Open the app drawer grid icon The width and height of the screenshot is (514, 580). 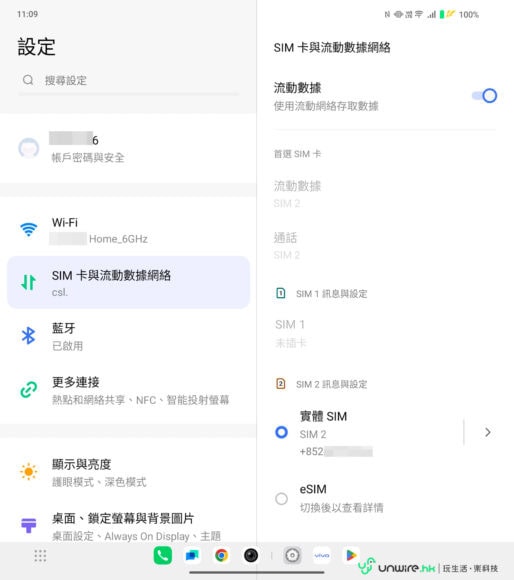click(x=40, y=556)
